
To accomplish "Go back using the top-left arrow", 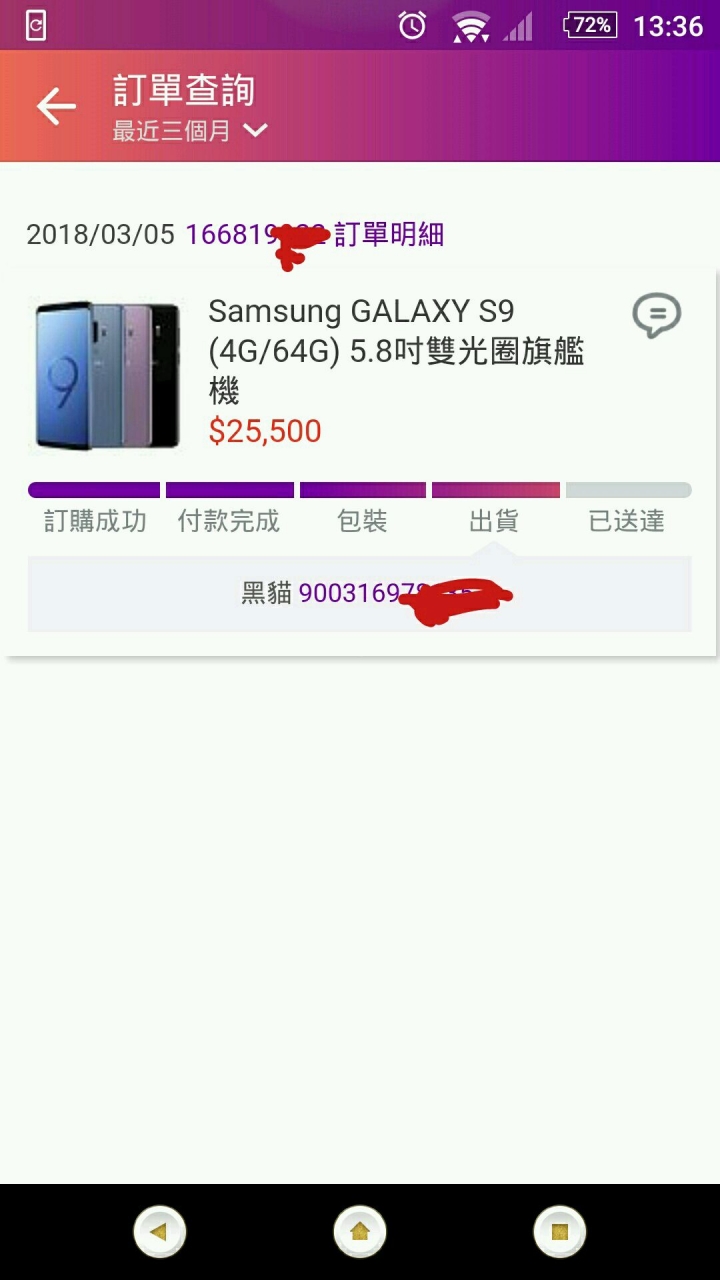I will pyautogui.click(x=56, y=107).
